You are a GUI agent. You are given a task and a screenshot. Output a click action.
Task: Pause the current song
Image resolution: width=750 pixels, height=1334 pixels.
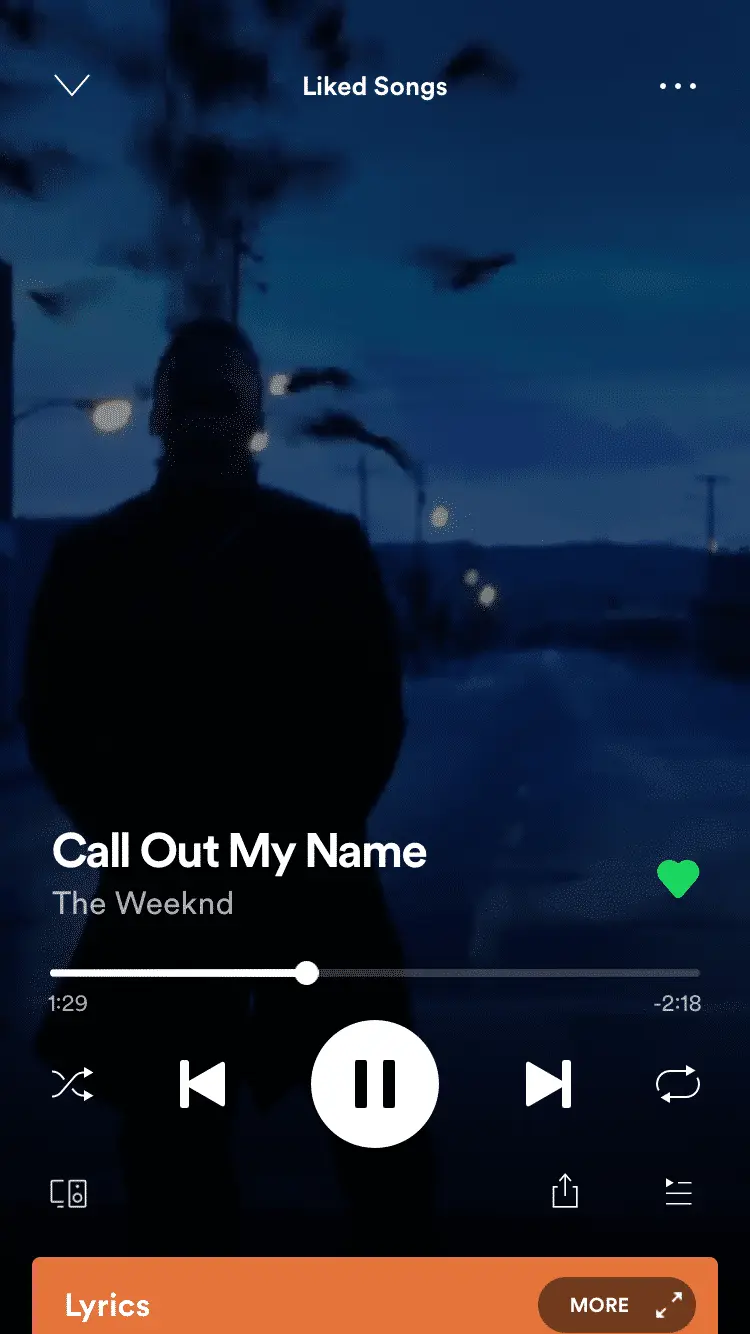[375, 1084]
